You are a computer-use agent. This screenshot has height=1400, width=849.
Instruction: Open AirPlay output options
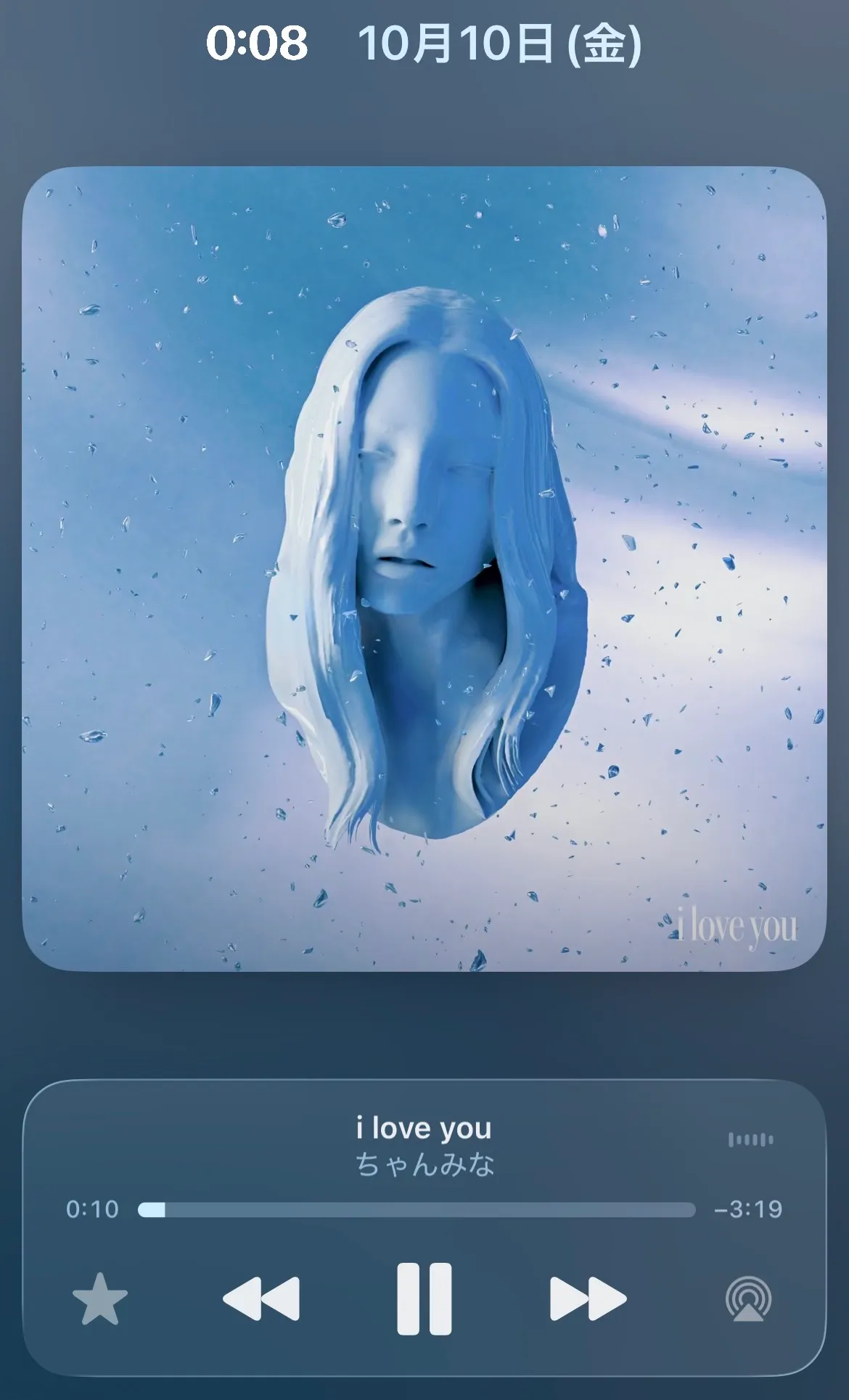coord(749,1298)
